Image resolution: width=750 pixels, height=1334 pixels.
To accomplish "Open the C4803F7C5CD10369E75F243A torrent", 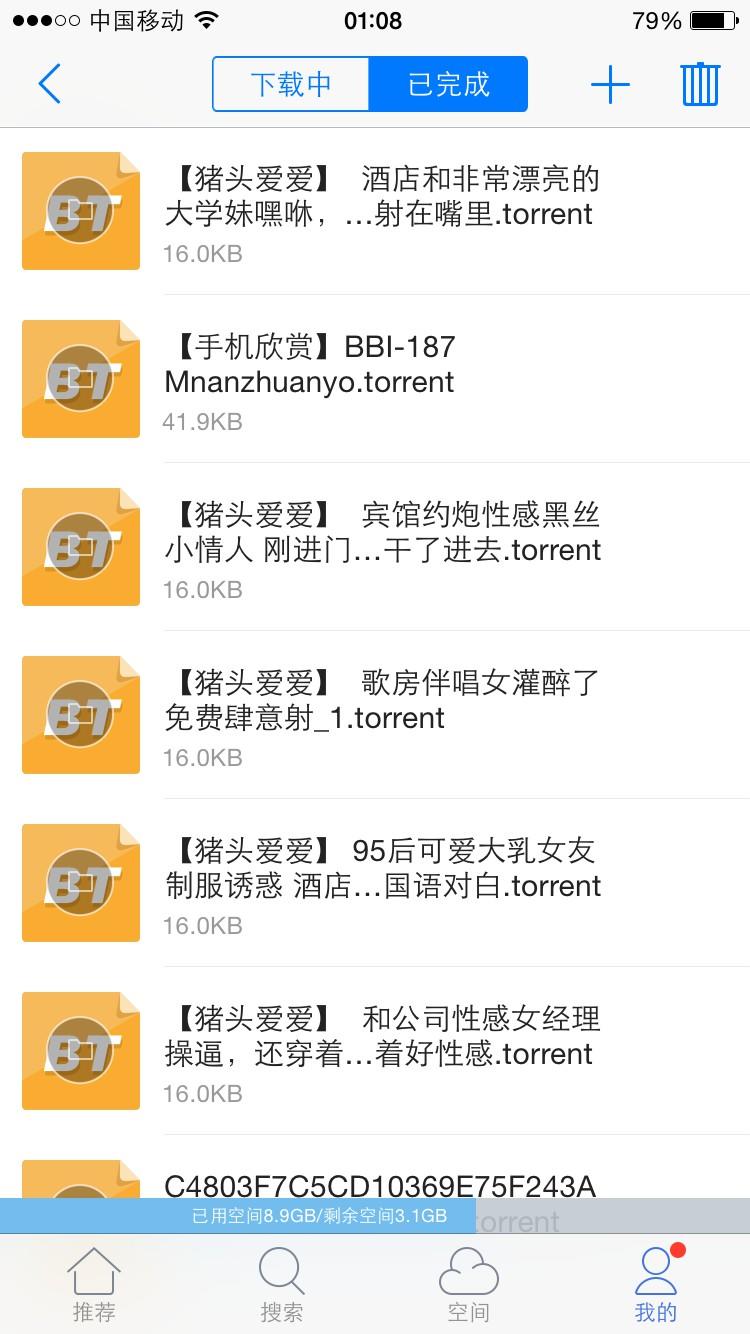I will pyautogui.click(x=380, y=1186).
